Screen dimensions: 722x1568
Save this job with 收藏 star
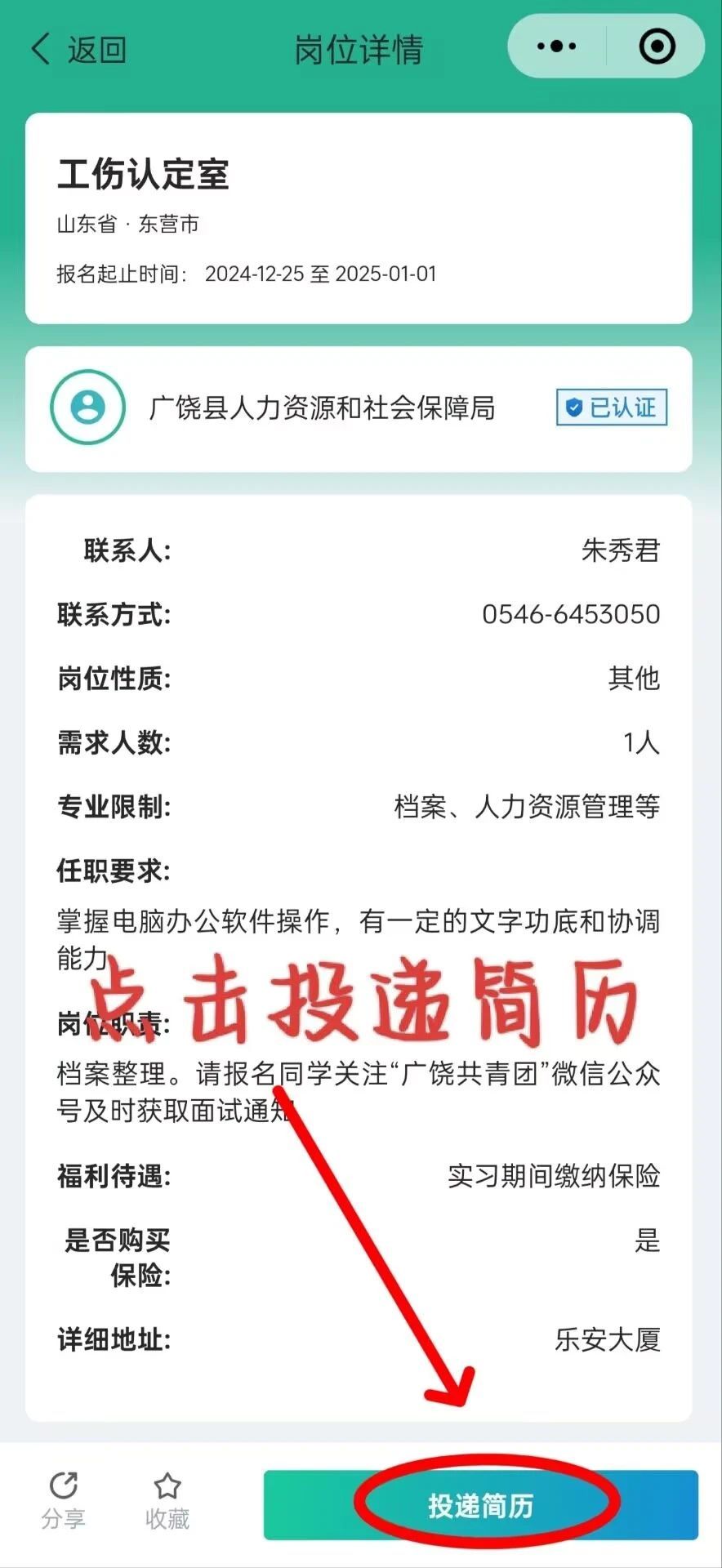[x=167, y=1502]
